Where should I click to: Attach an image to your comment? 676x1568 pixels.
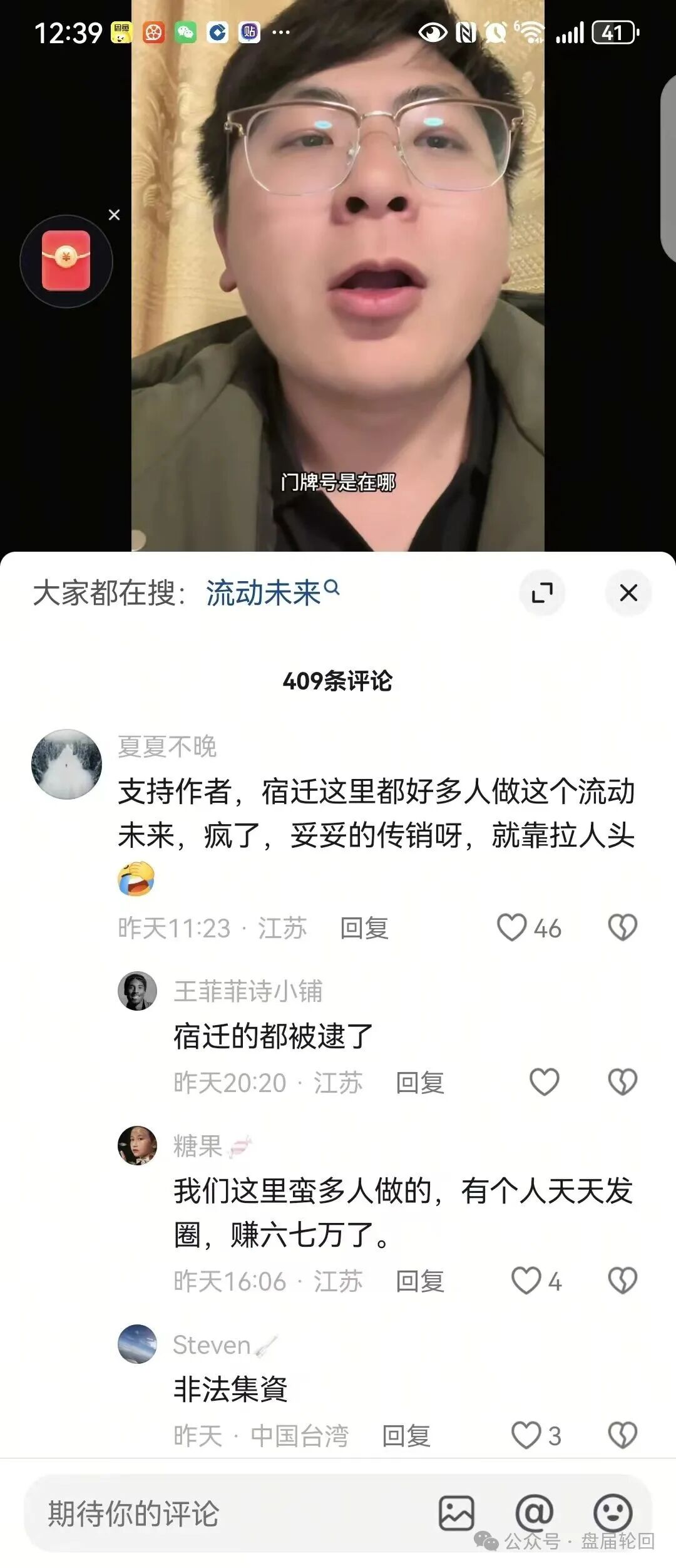[x=456, y=1514]
